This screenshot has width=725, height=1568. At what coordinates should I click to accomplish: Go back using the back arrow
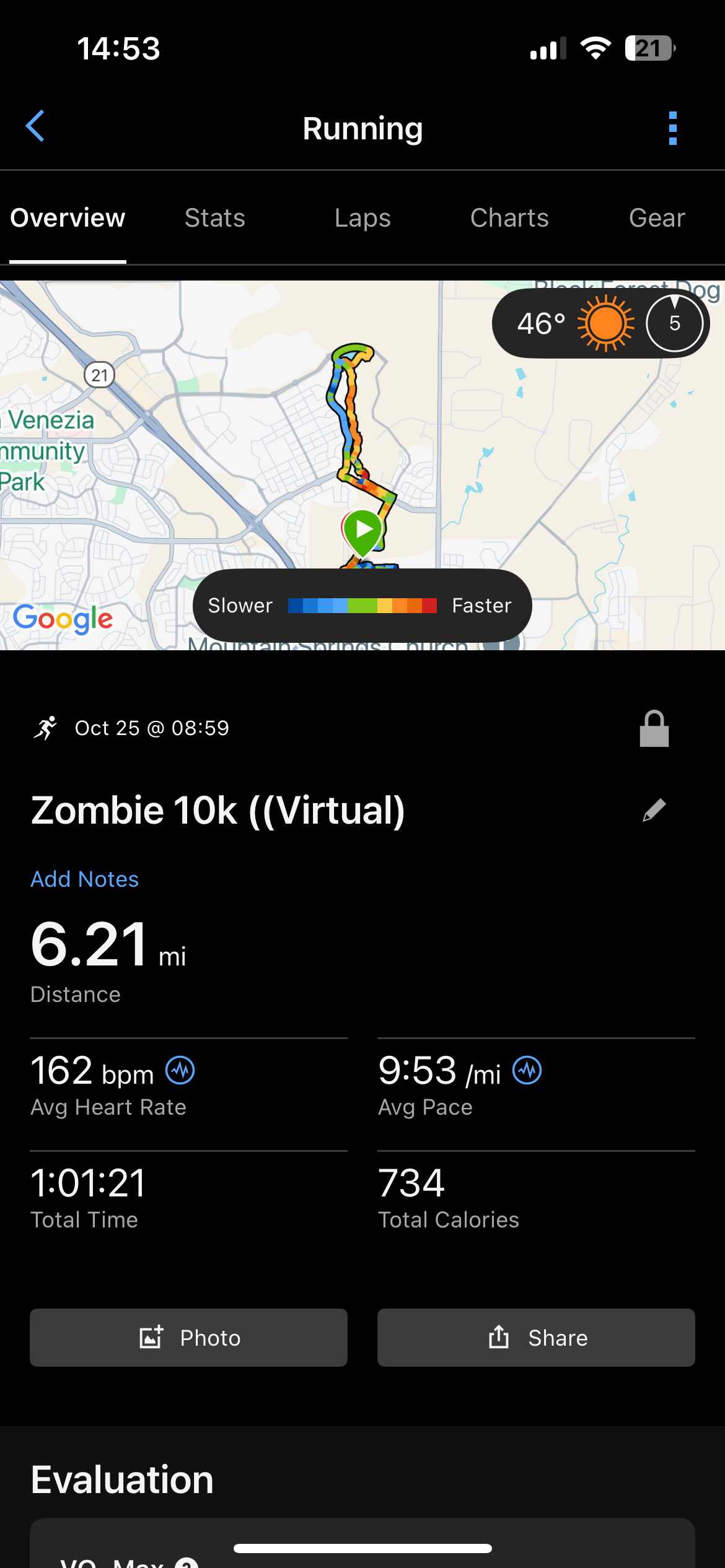[x=35, y=126]
